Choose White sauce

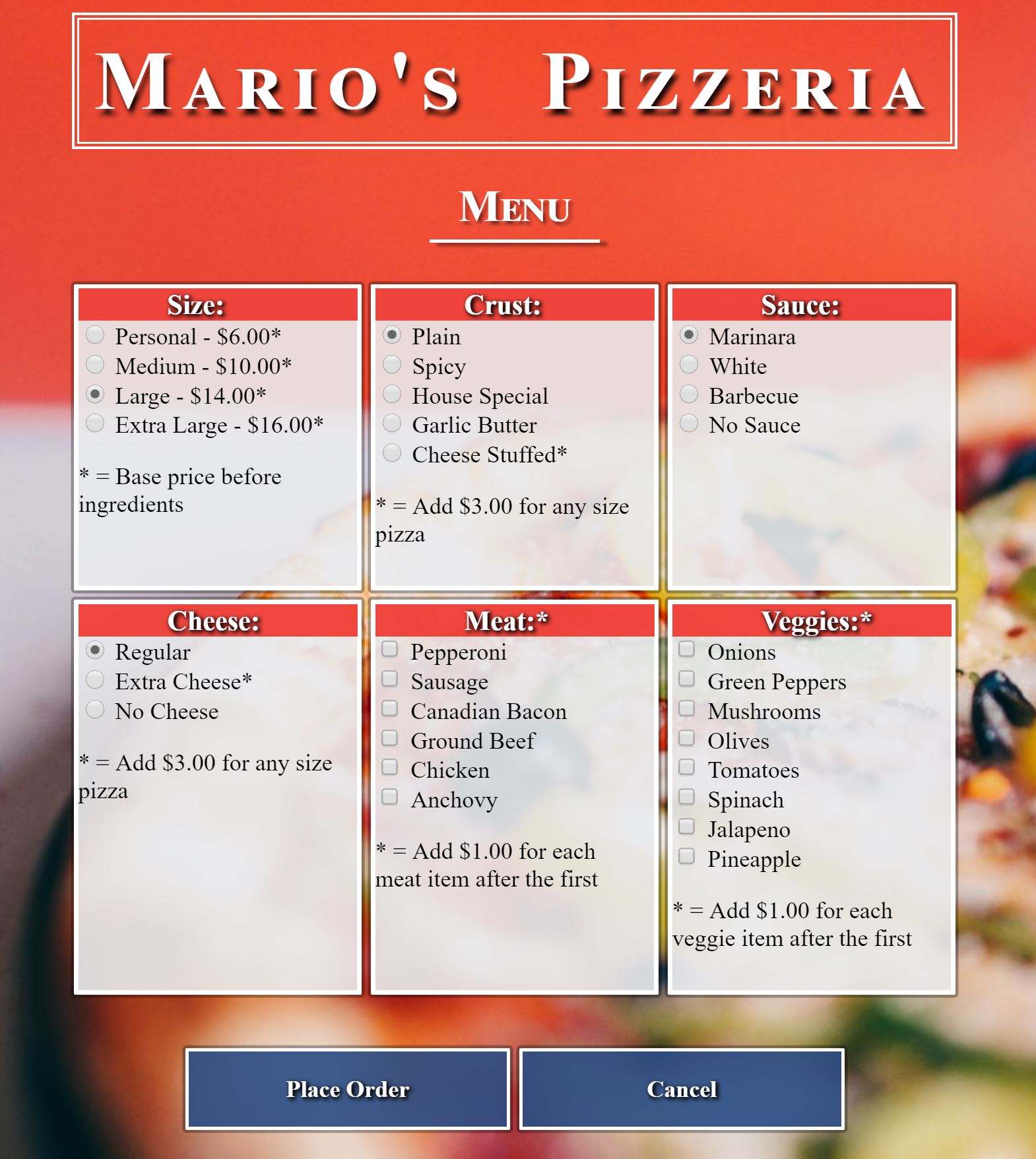[689, 365]
